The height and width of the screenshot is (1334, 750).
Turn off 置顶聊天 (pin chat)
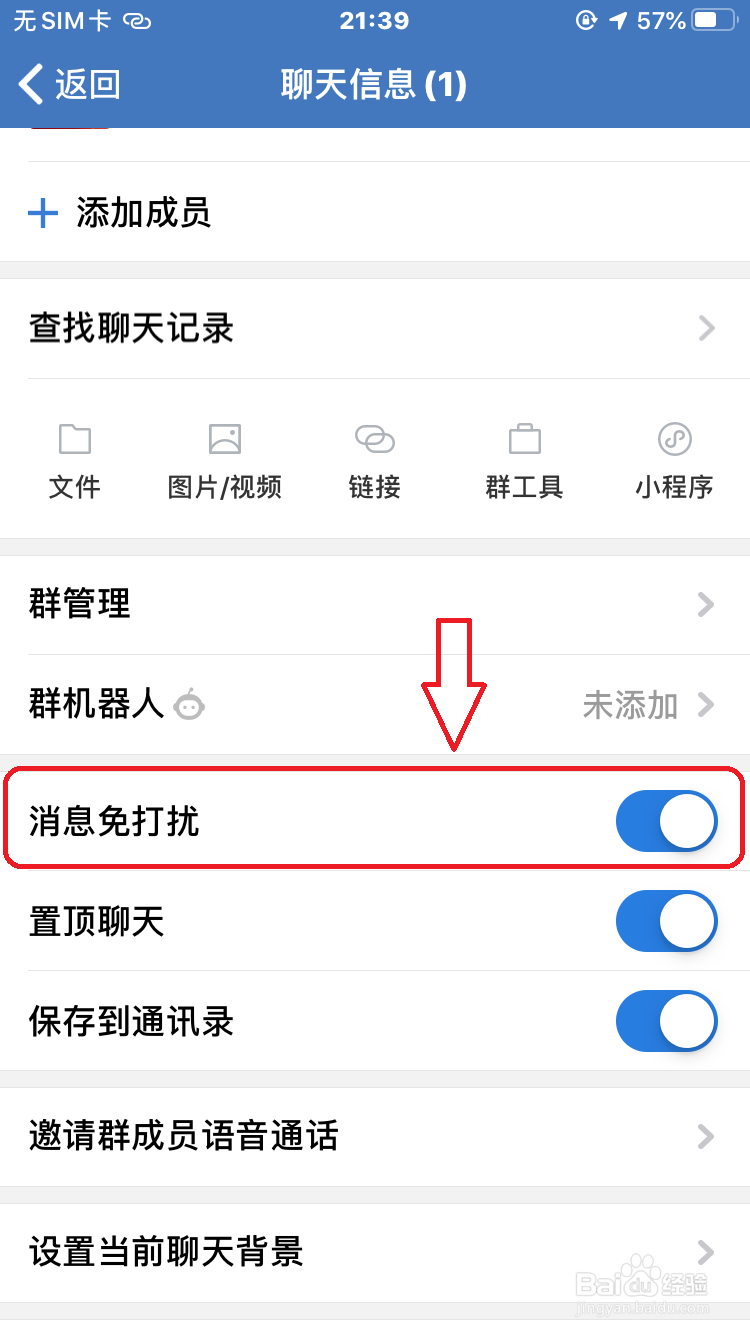(x=666, y=921)
